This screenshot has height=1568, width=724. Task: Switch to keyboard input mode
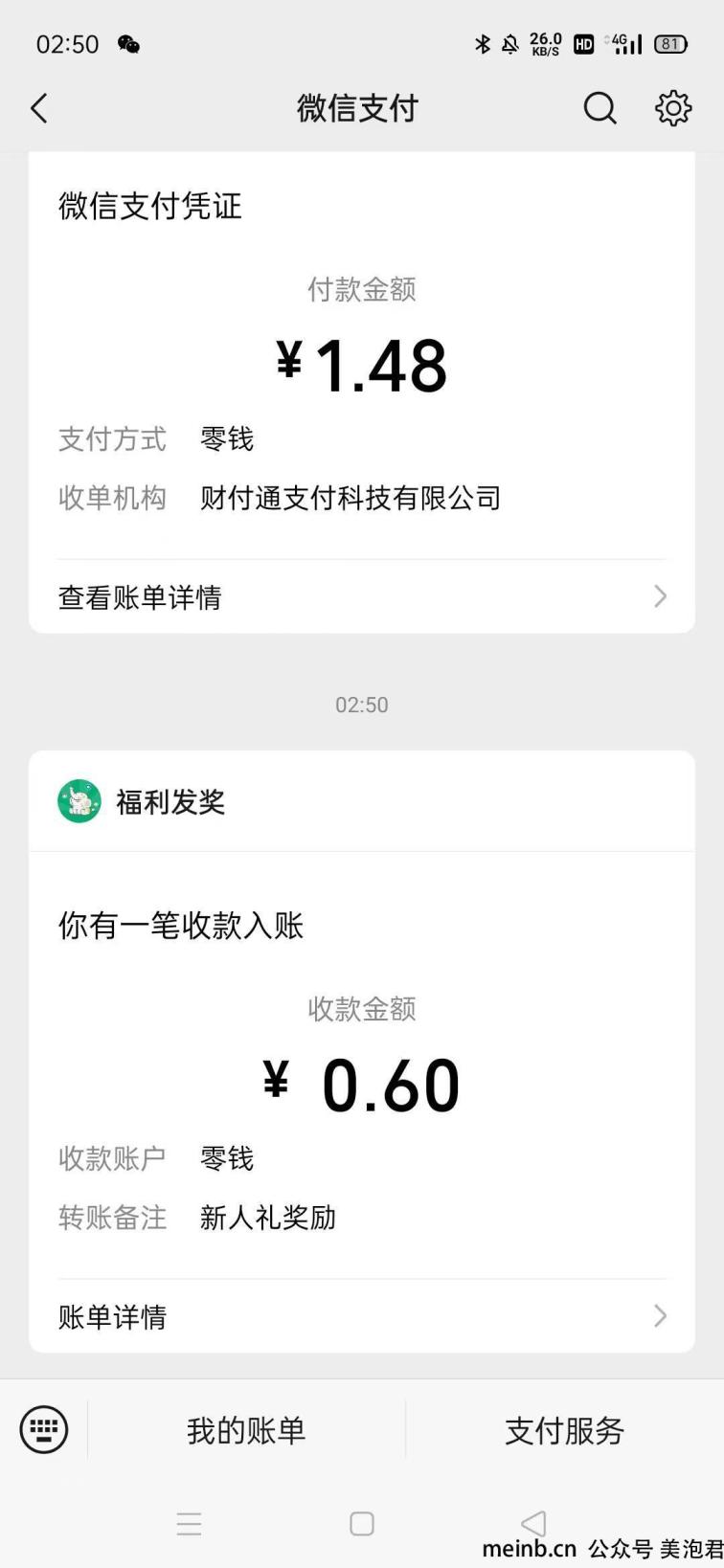point(44,1430)
